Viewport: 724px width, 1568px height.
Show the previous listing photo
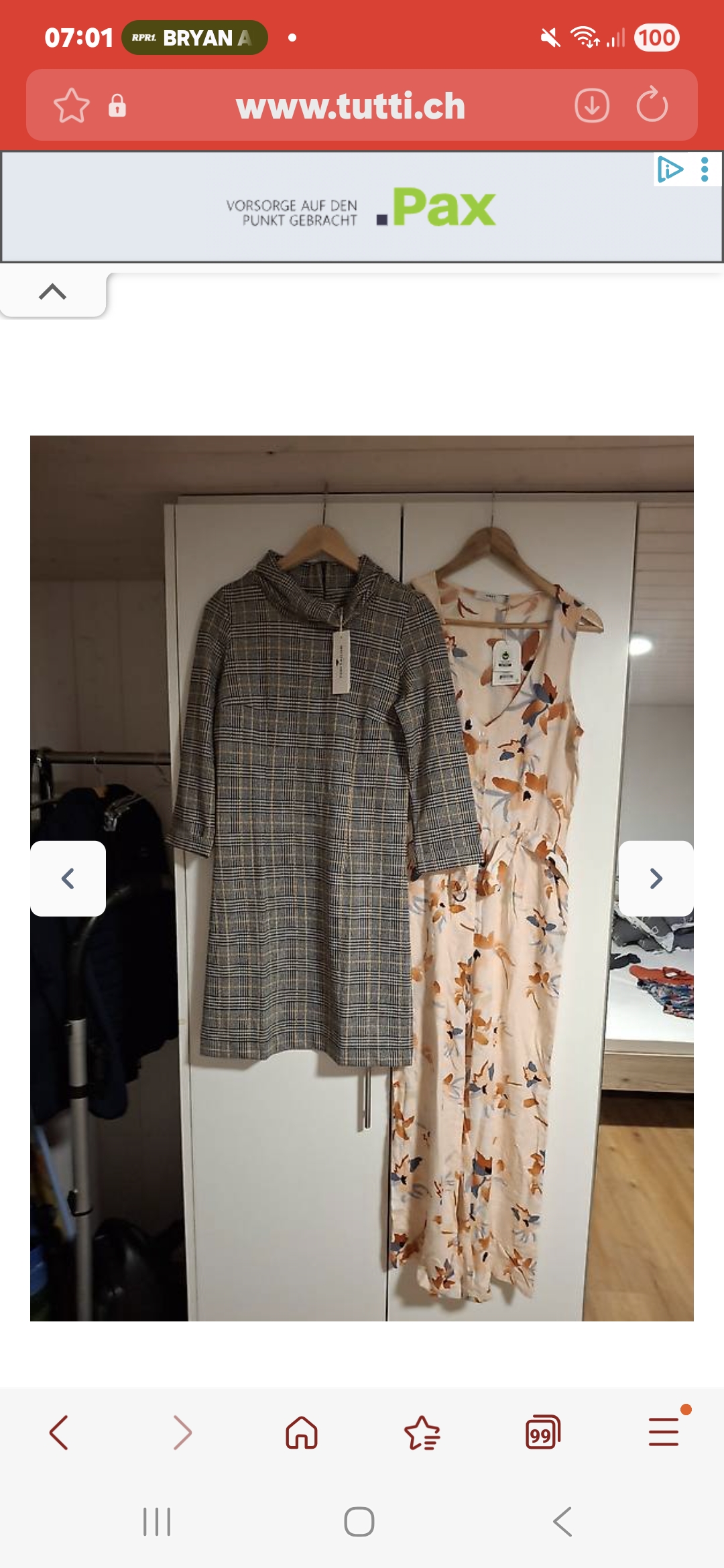point(68,878)
